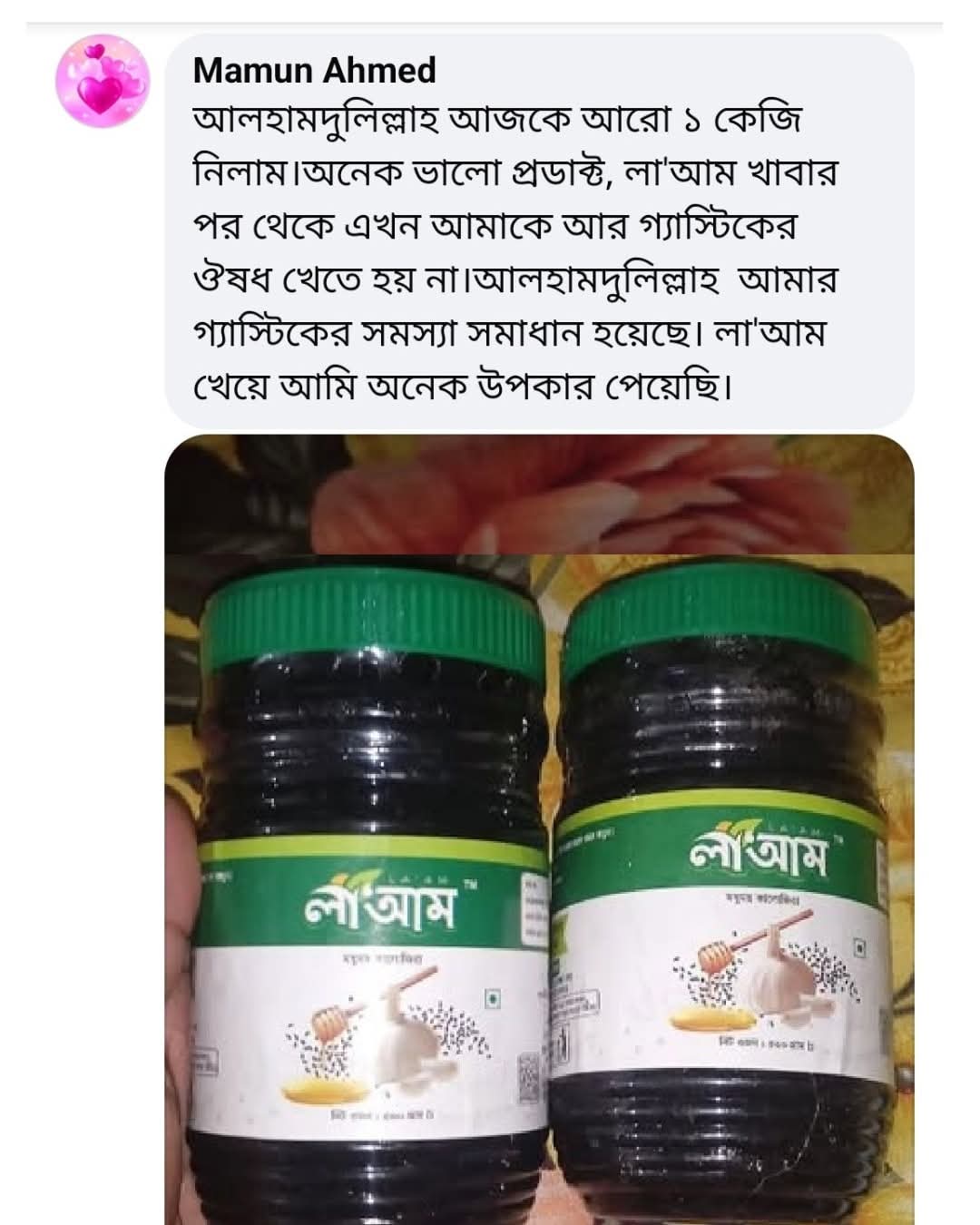
Task: Open the Mamun Ahmed profile name link
Action: click(x=314, y=70)
